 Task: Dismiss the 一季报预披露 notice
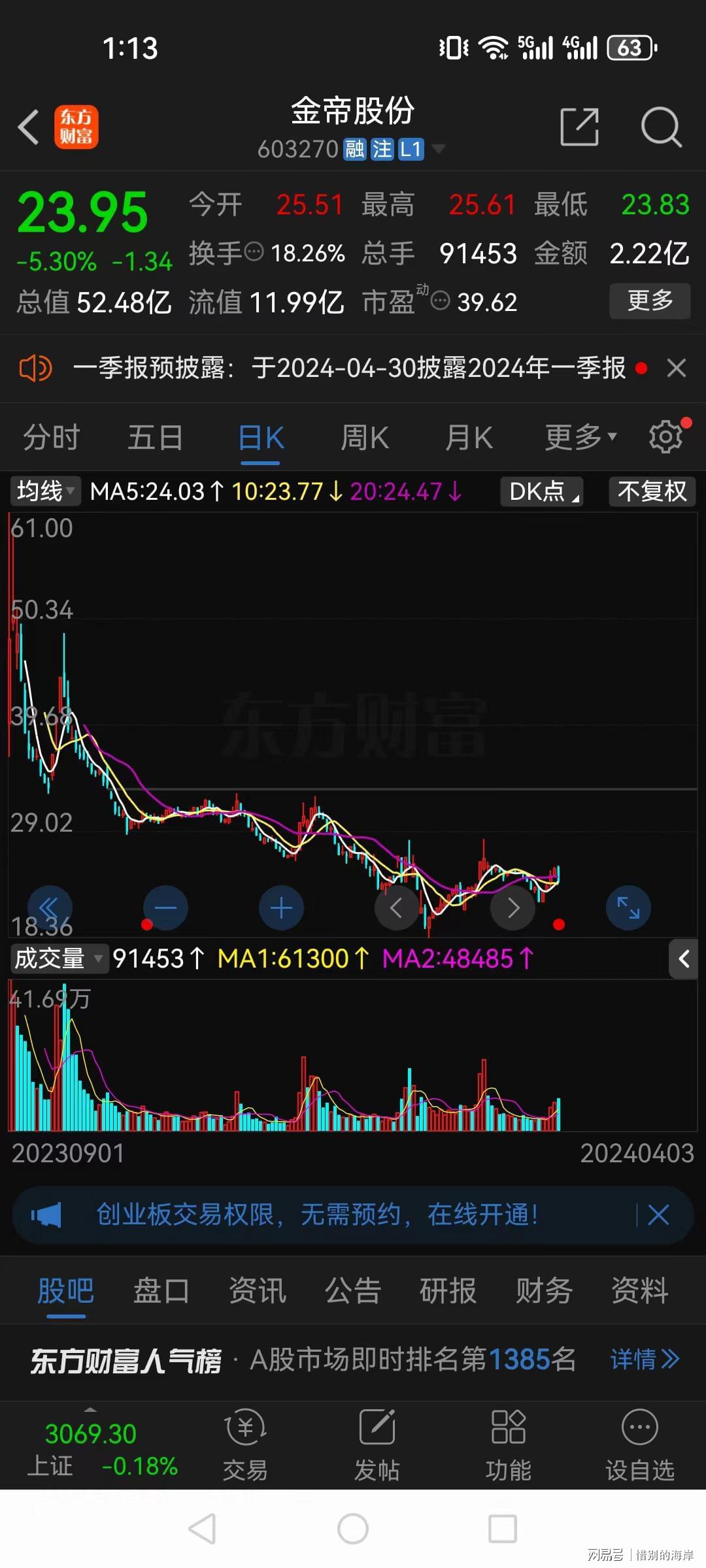click(x=677, y=368)
